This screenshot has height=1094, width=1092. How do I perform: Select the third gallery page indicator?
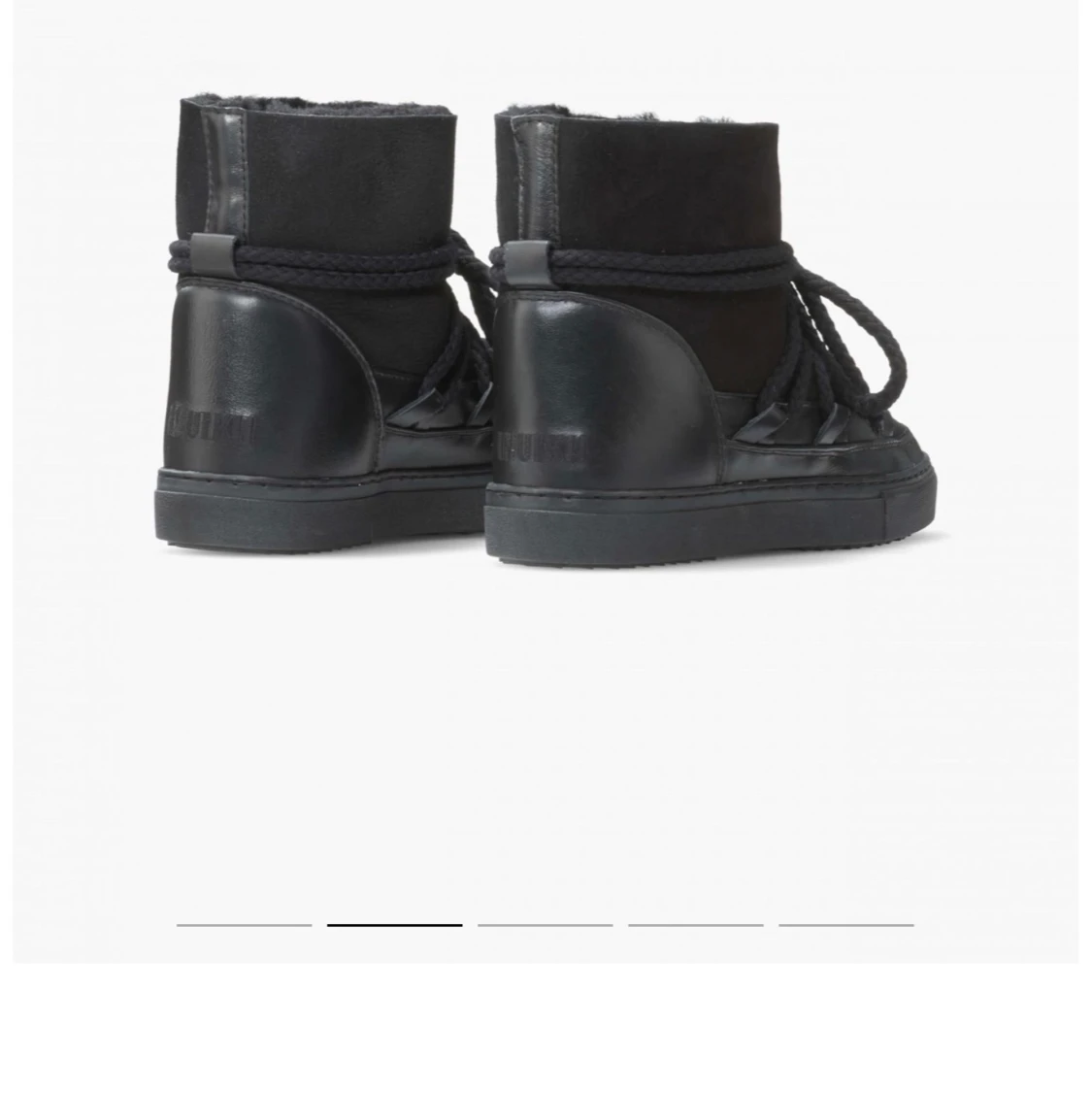[545, 925]
